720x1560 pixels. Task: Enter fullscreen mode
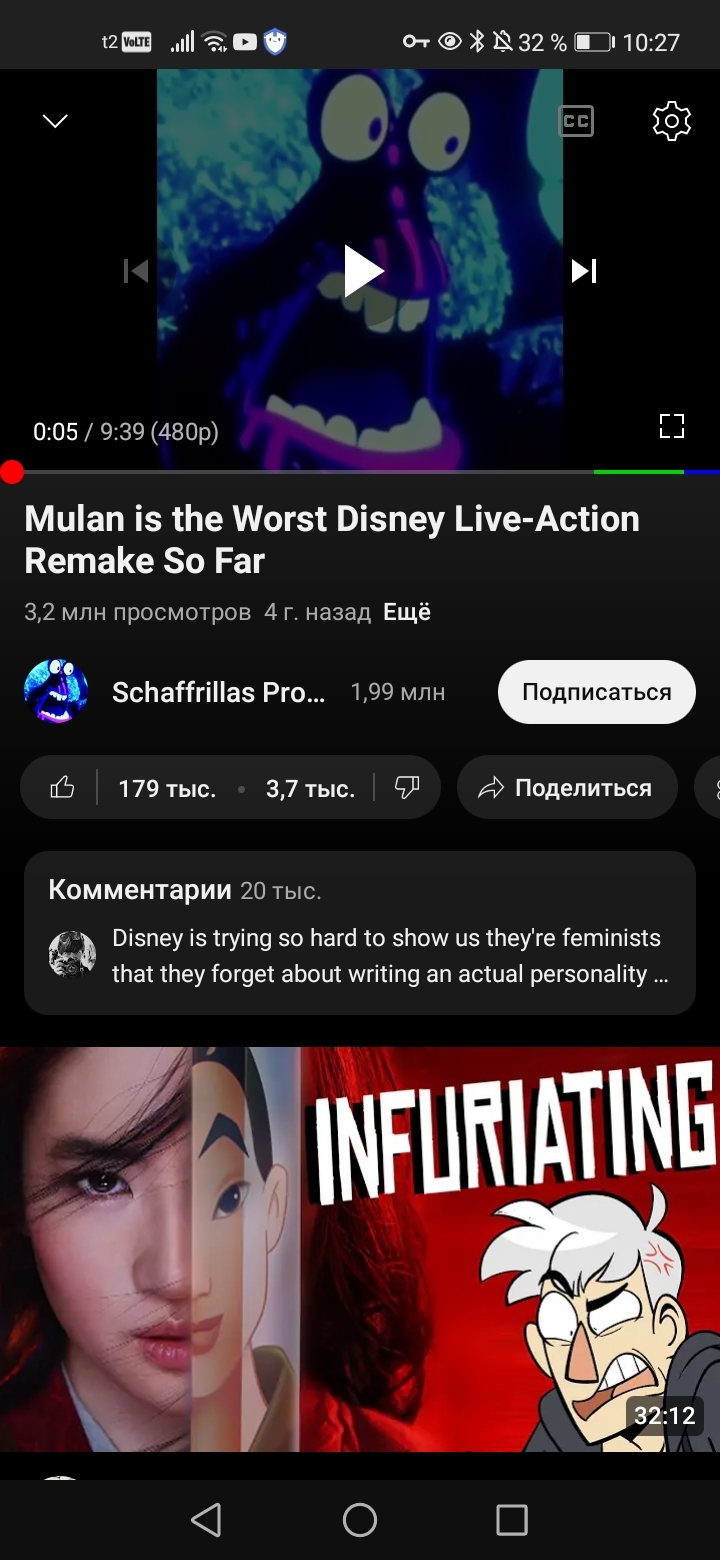click(671, 426)
